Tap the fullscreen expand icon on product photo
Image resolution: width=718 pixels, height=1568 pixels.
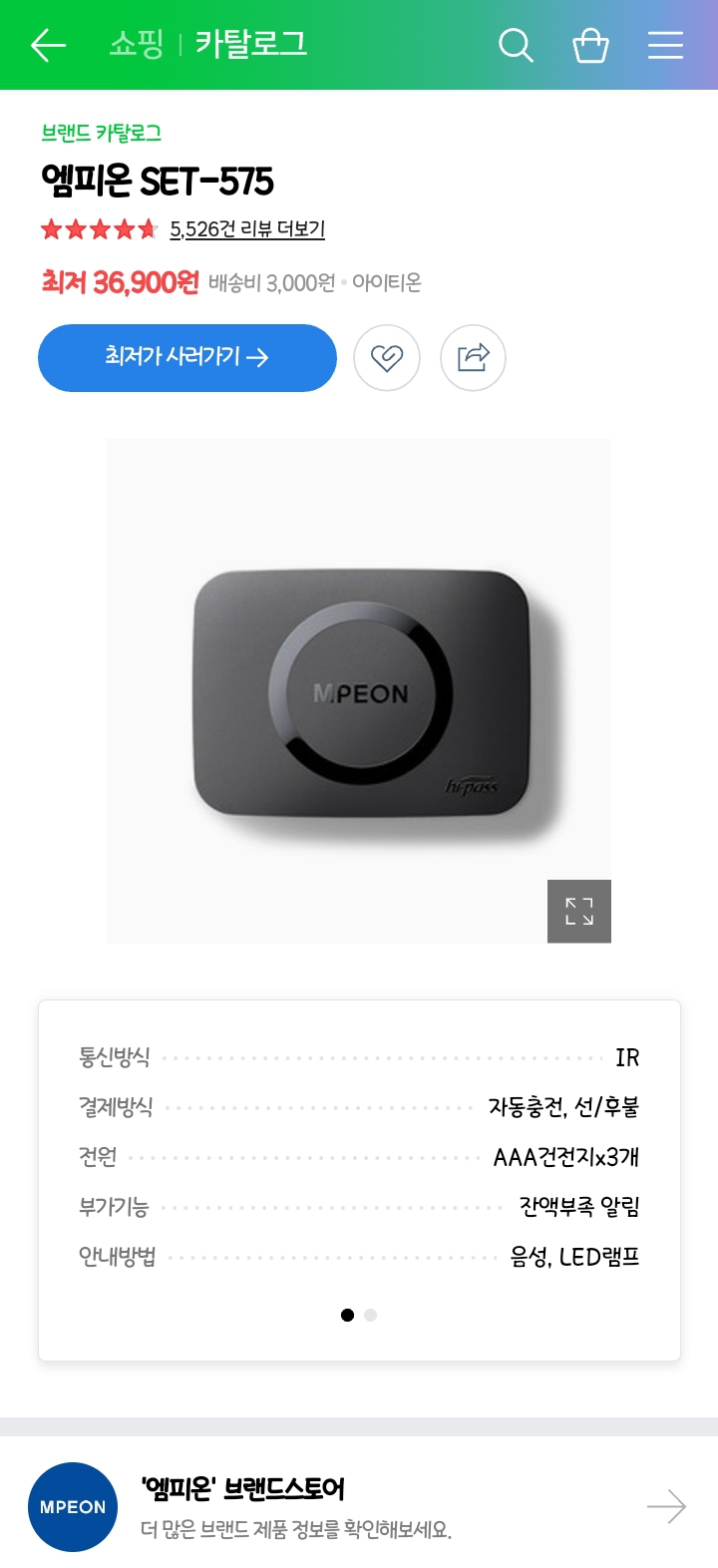coord(578,910)
